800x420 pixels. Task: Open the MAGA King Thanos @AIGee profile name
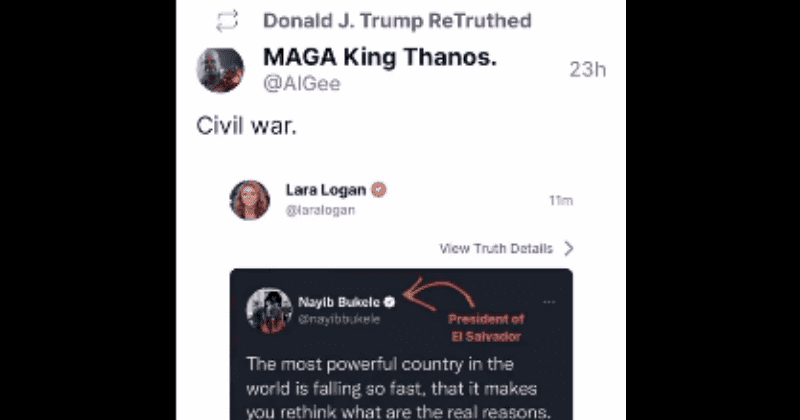[379, 58]
